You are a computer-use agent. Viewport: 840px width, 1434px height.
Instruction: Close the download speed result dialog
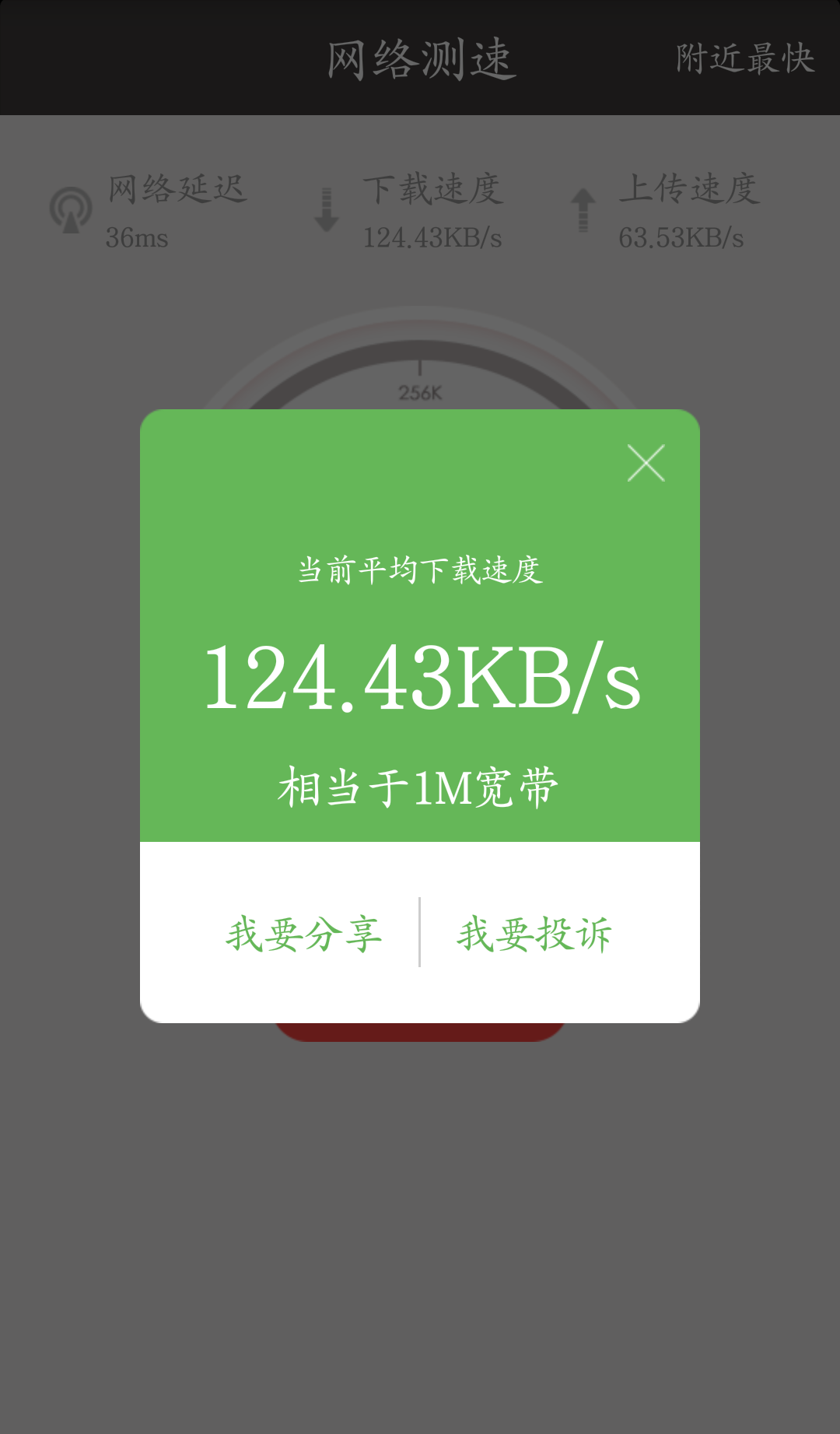[x=646, y=463]
